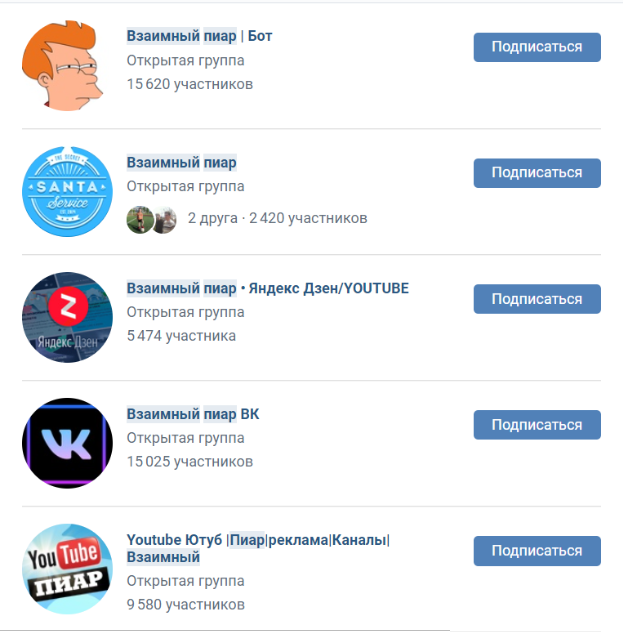Subscribe to Youtube Ютуб Пиар group
This screenshot has height=633, width=624.
[537, 551]
